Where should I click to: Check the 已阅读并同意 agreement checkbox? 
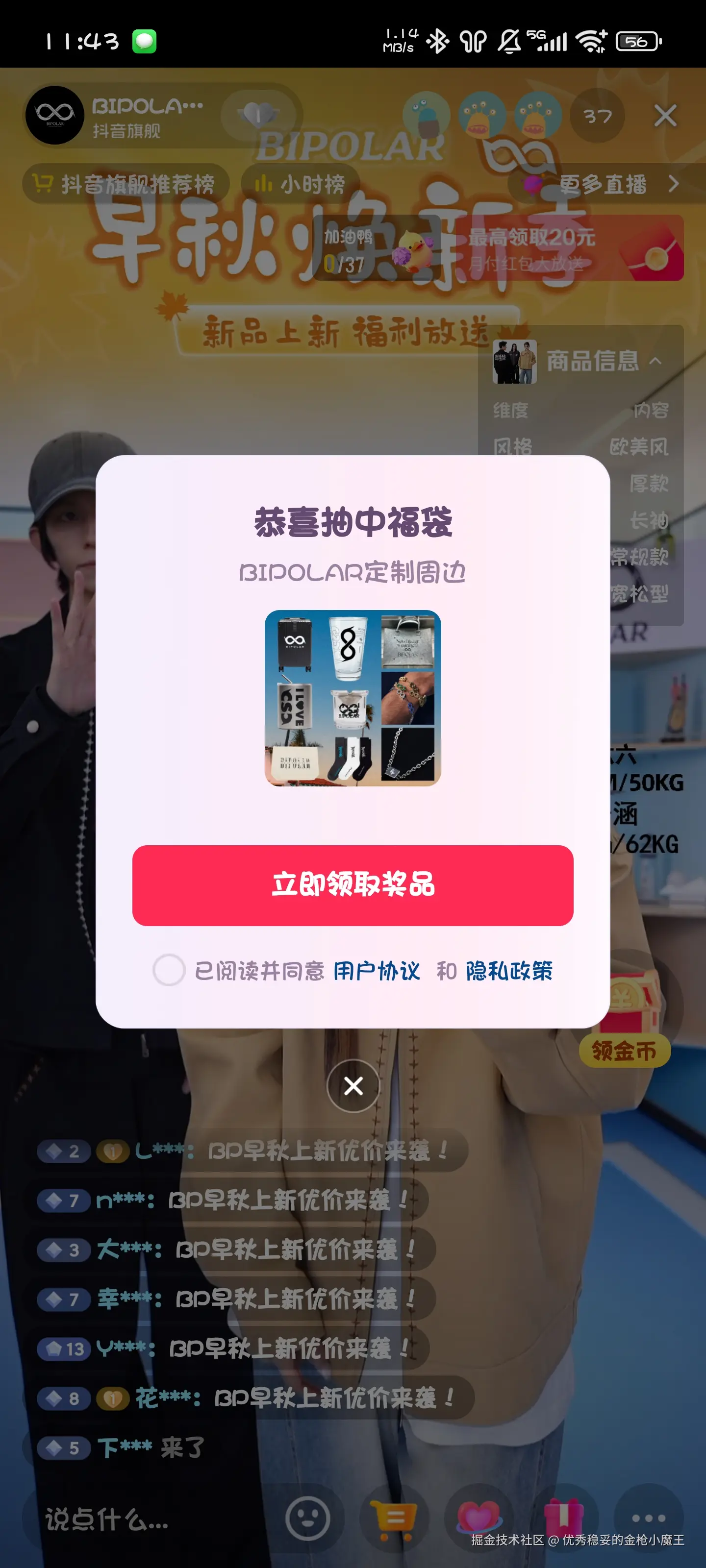(x=169, y=970)
